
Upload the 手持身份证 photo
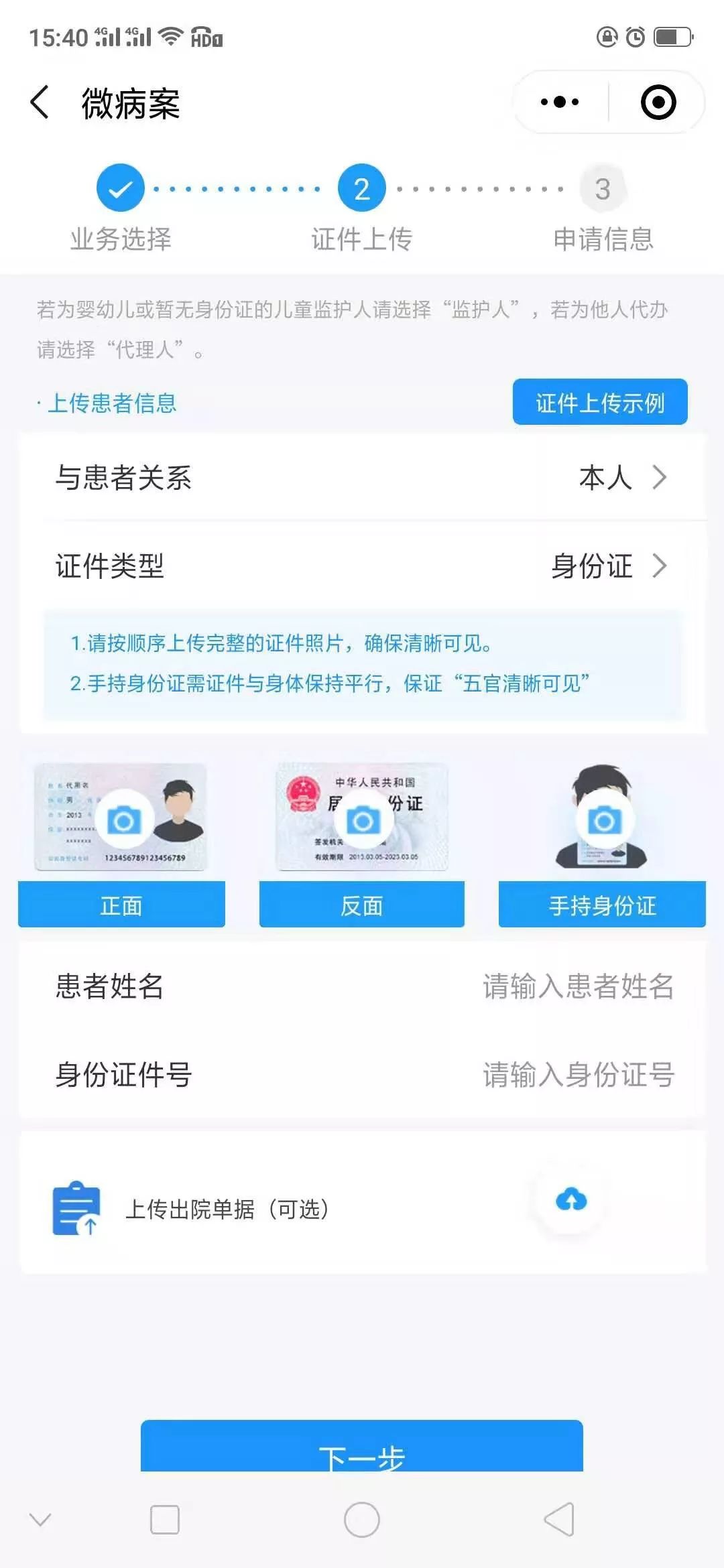pos(602,844)
